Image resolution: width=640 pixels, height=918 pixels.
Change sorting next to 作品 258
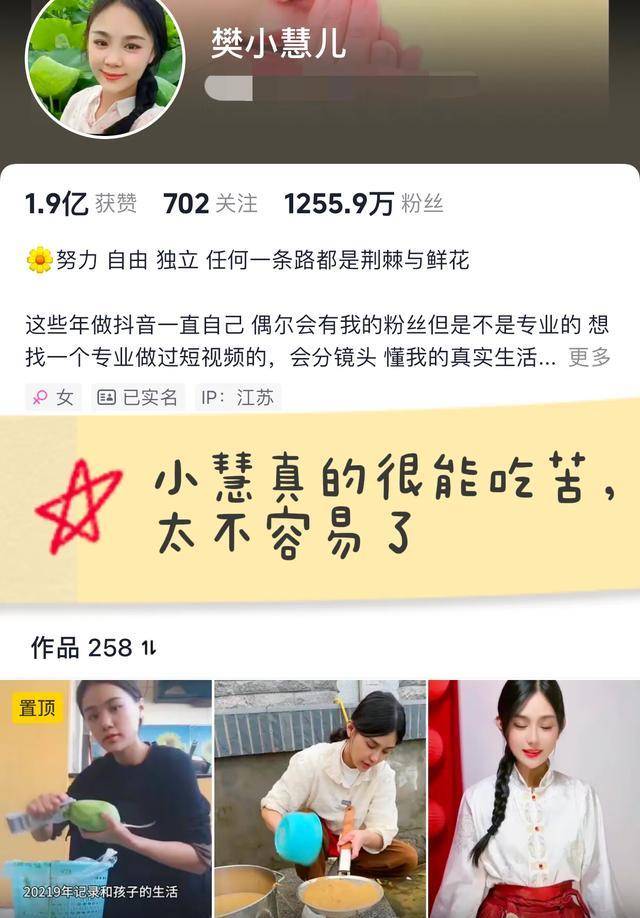pyautogui.click(x=148, y=648)
